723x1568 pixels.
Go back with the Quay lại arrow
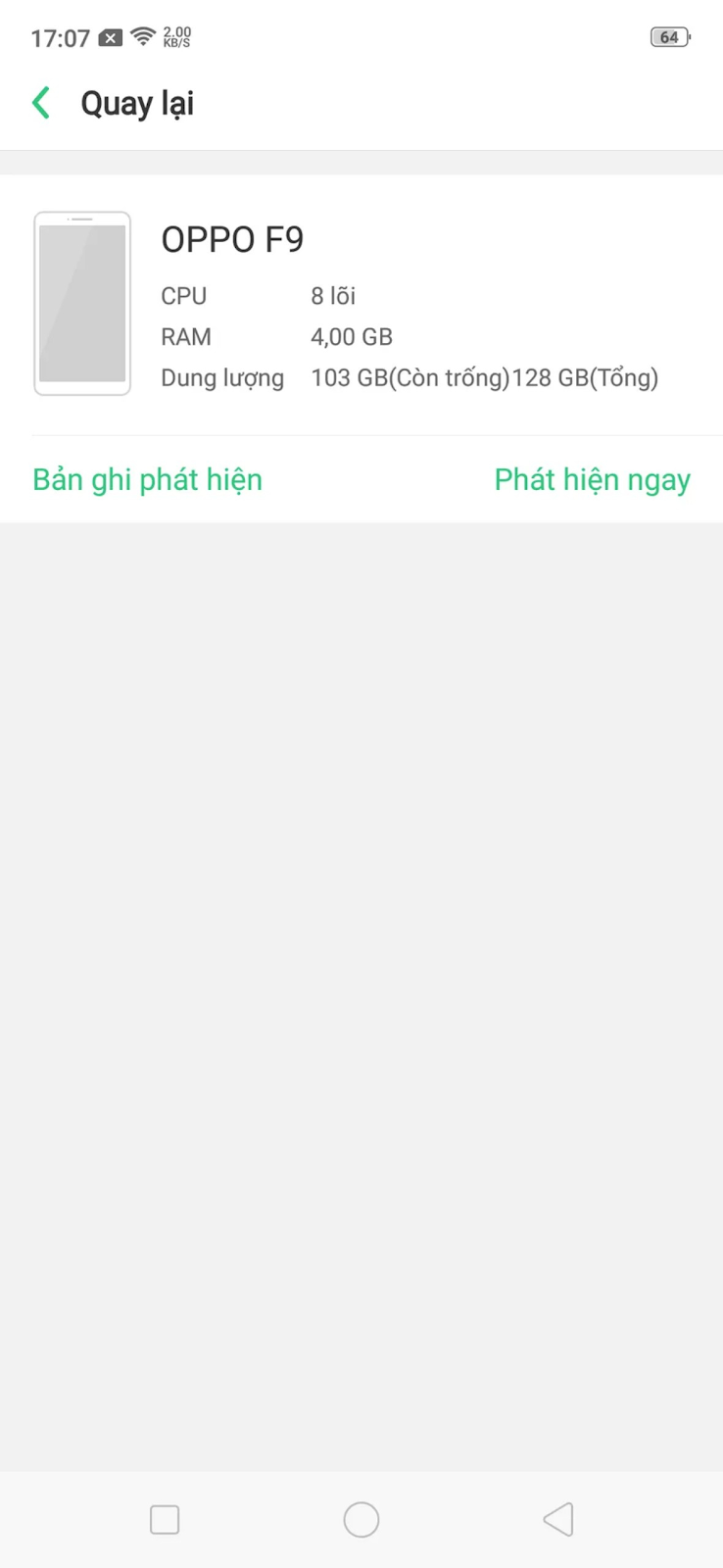41,103
